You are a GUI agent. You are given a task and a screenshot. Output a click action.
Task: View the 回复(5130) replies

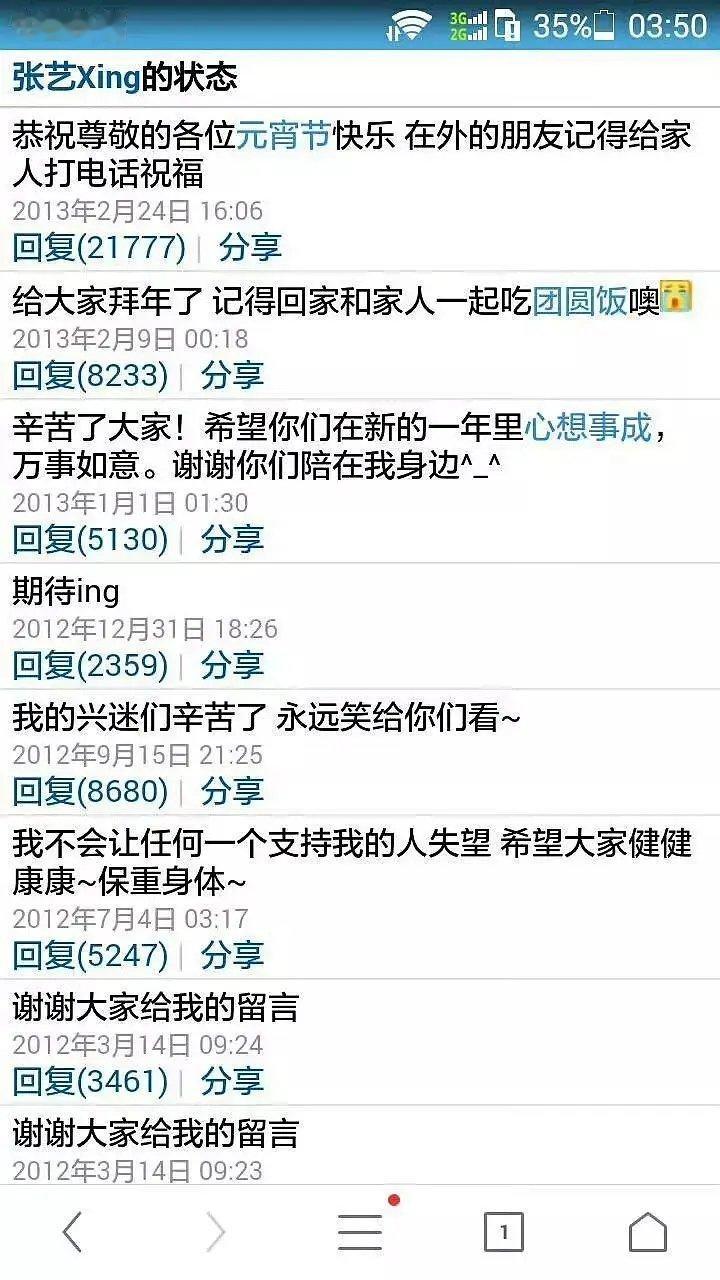pos(90,539)
